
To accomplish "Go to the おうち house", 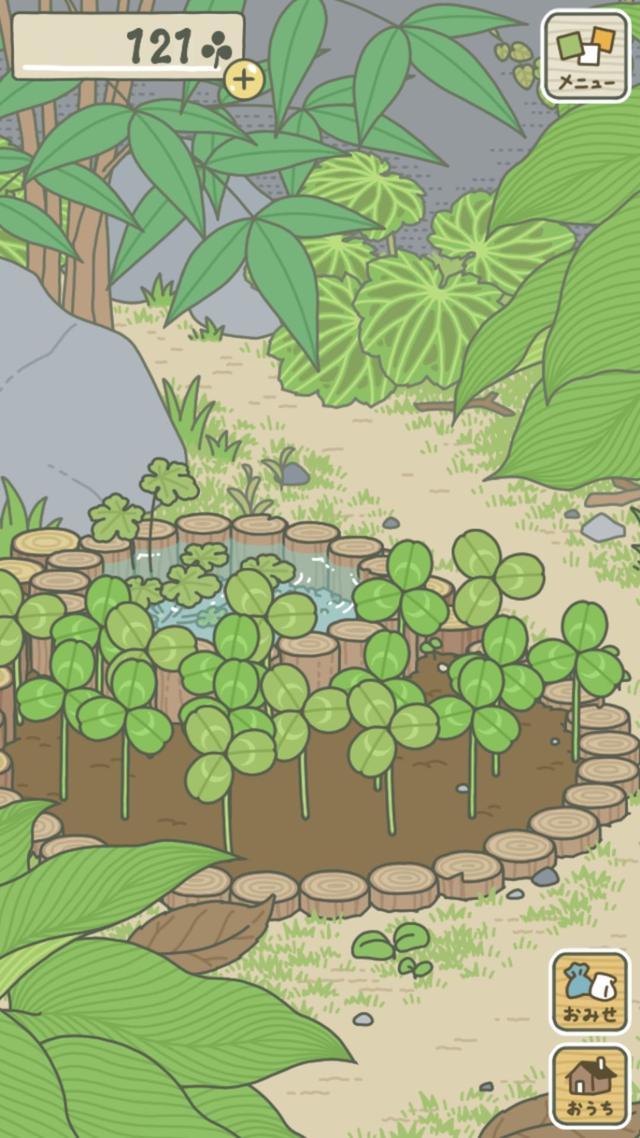I will pos(590,1086).
